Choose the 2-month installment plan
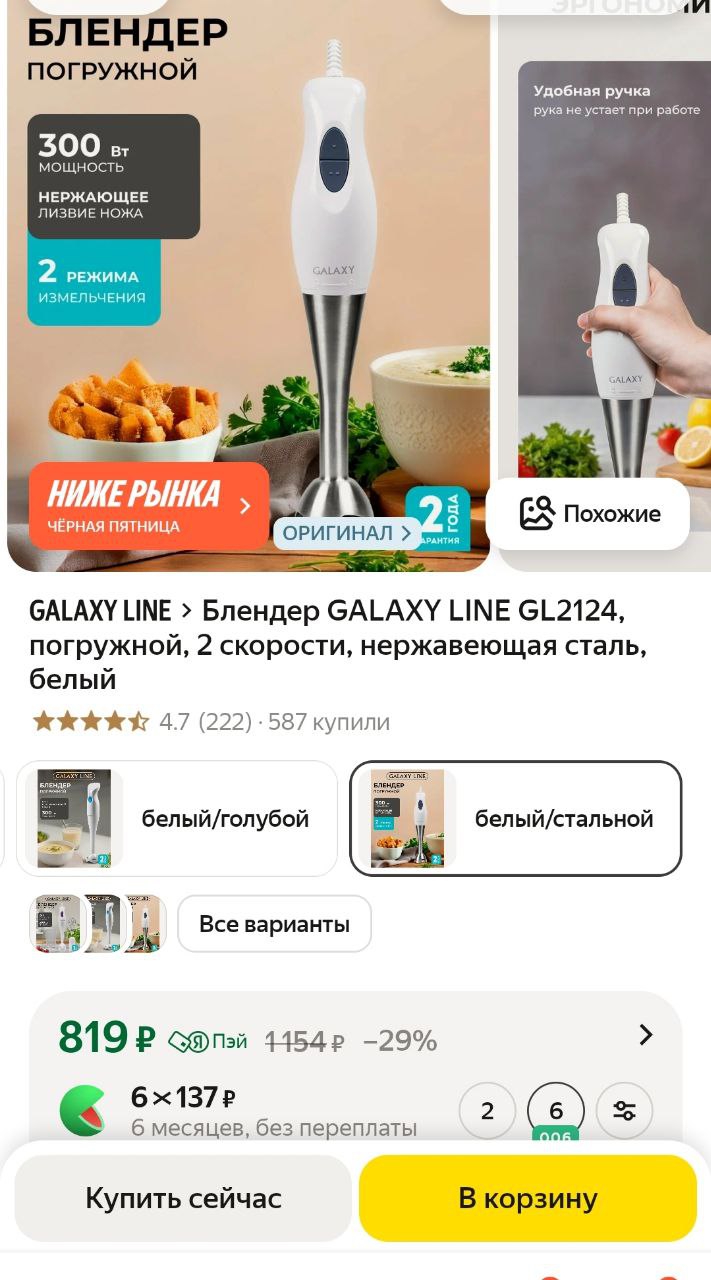This screenshot has width=711, height=1280. 487,1111
